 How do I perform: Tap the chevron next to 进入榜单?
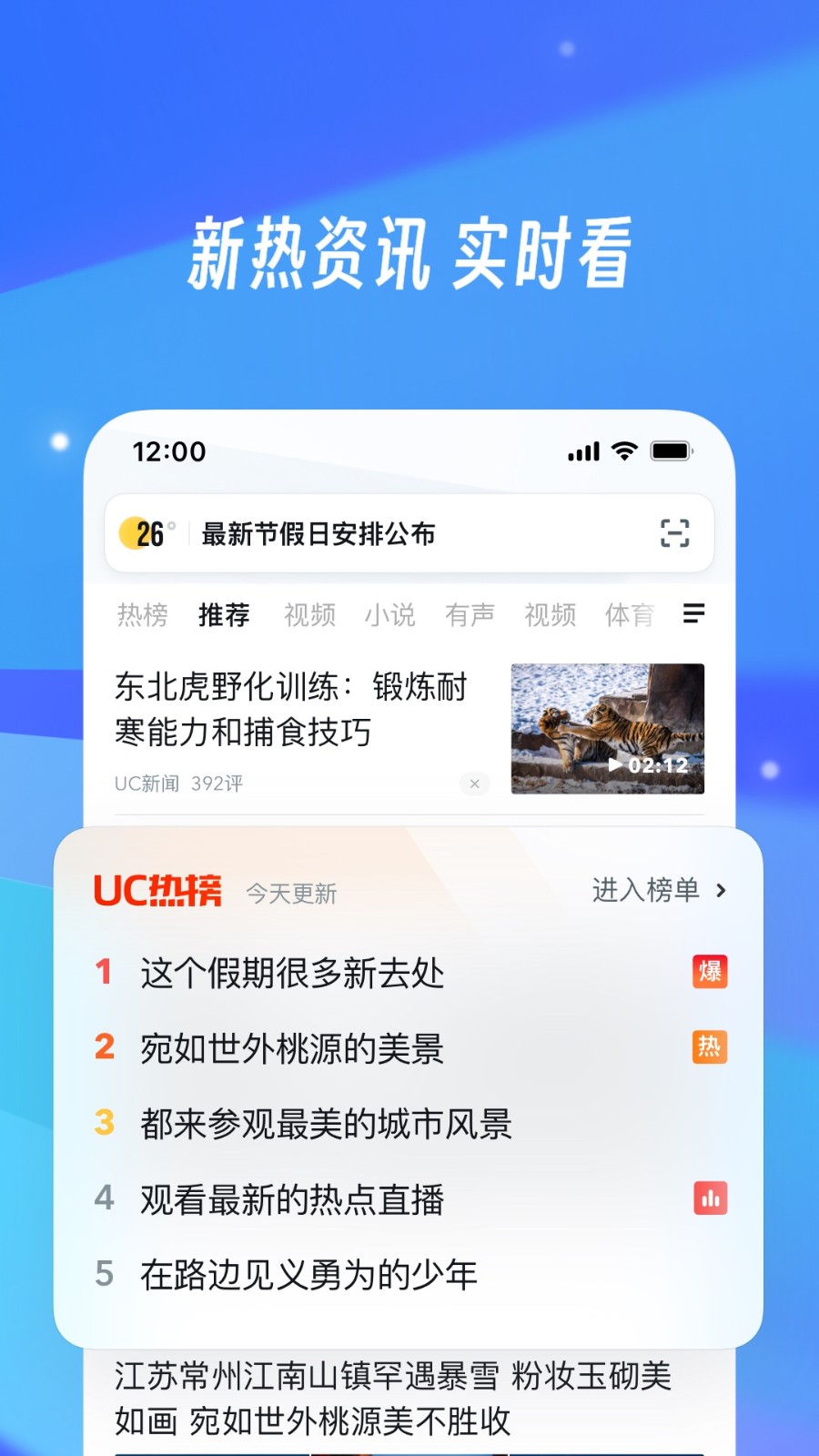coord(720,892)
